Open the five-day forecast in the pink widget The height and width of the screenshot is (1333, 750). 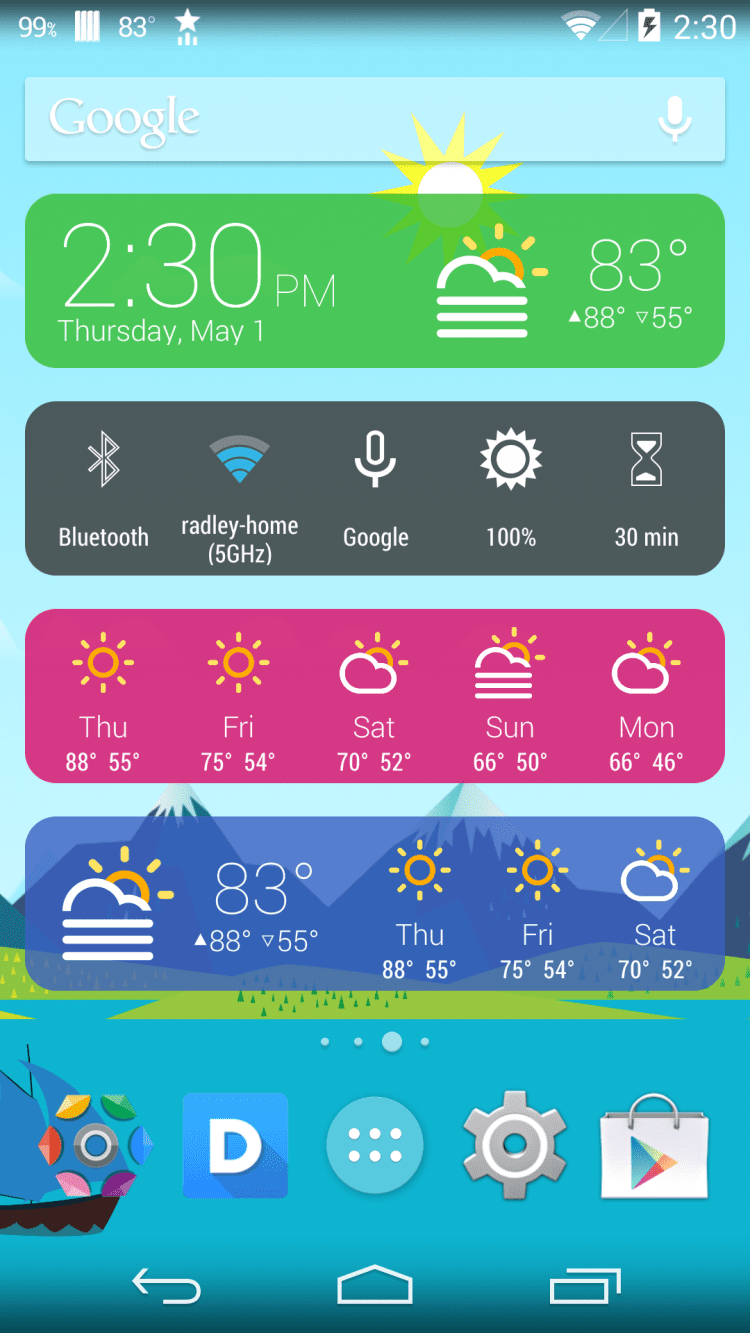point(375,696)
